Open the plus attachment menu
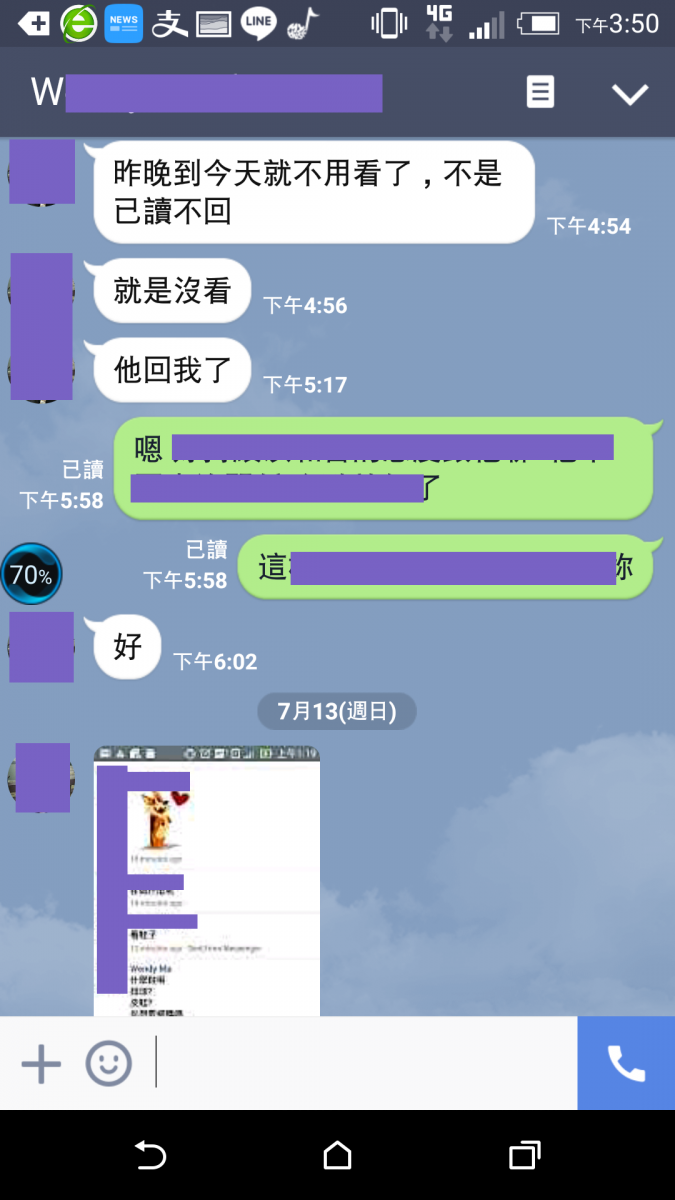This screenshot has height=1200, width=675. pos(42,1063)
